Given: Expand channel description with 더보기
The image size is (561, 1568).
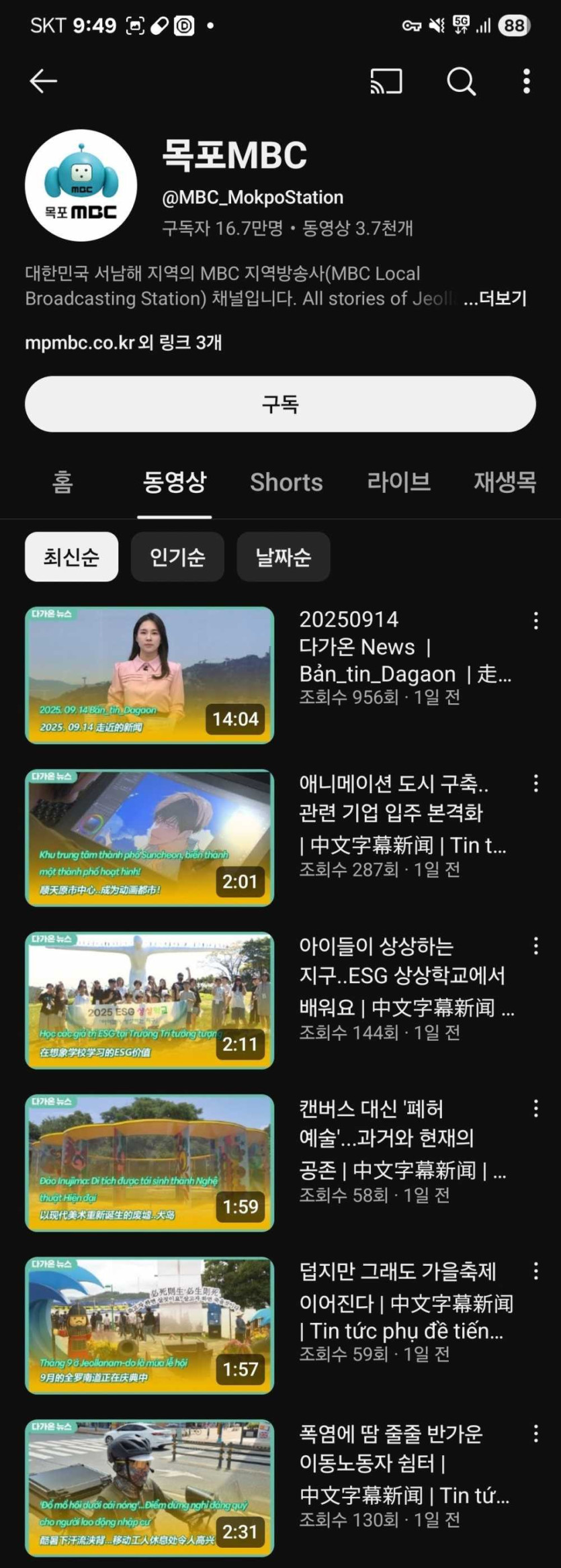Looking at the screenshot, I should tap(495, 298).
